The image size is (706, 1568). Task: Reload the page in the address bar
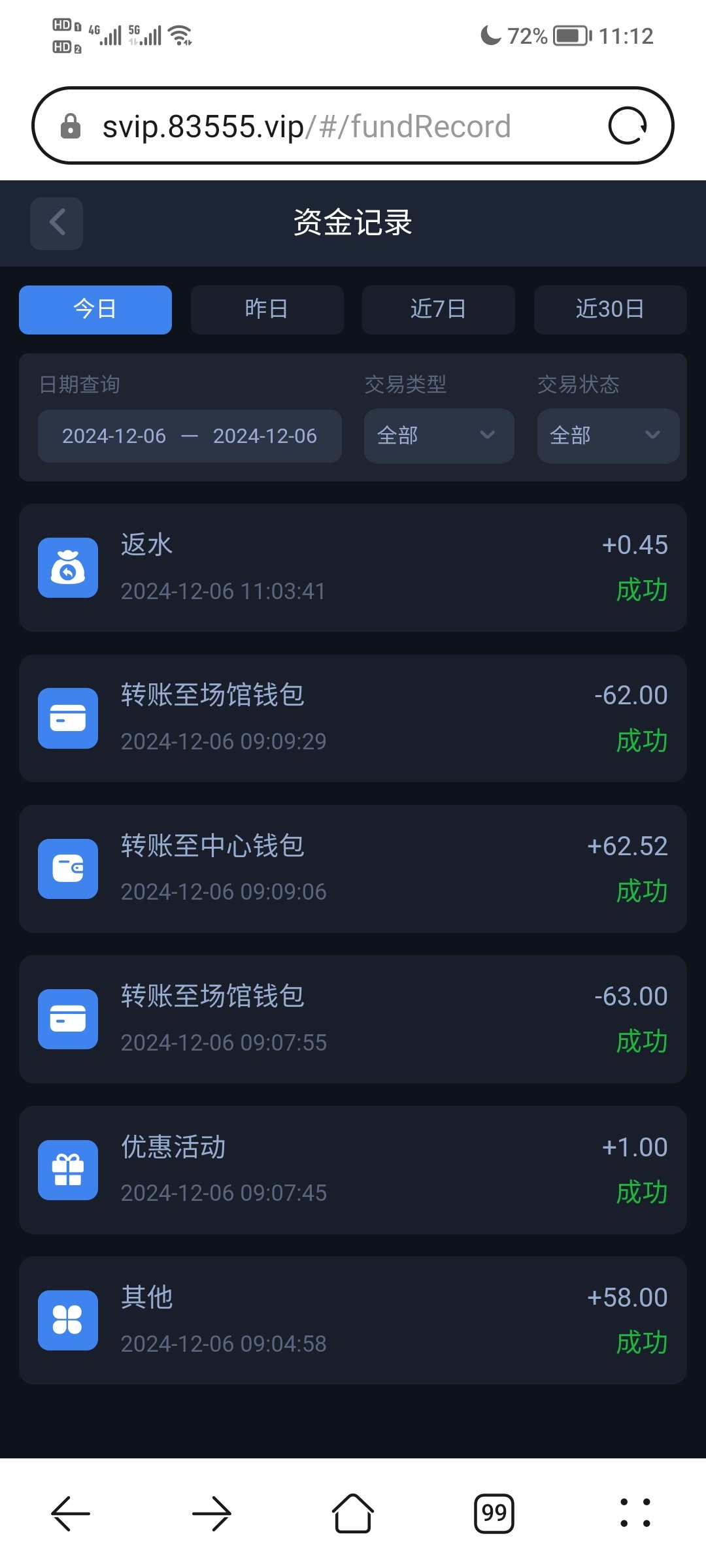point(628,125)
